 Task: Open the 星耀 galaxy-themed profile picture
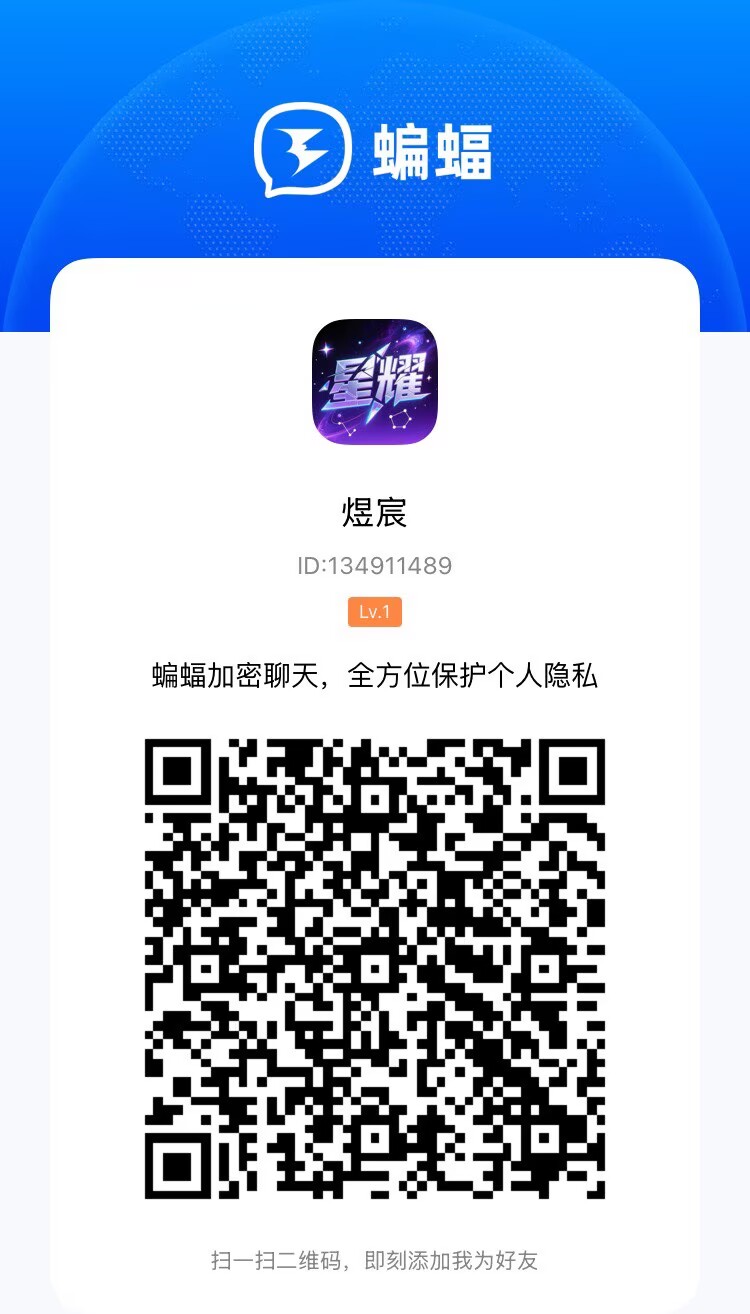point(374,384)
